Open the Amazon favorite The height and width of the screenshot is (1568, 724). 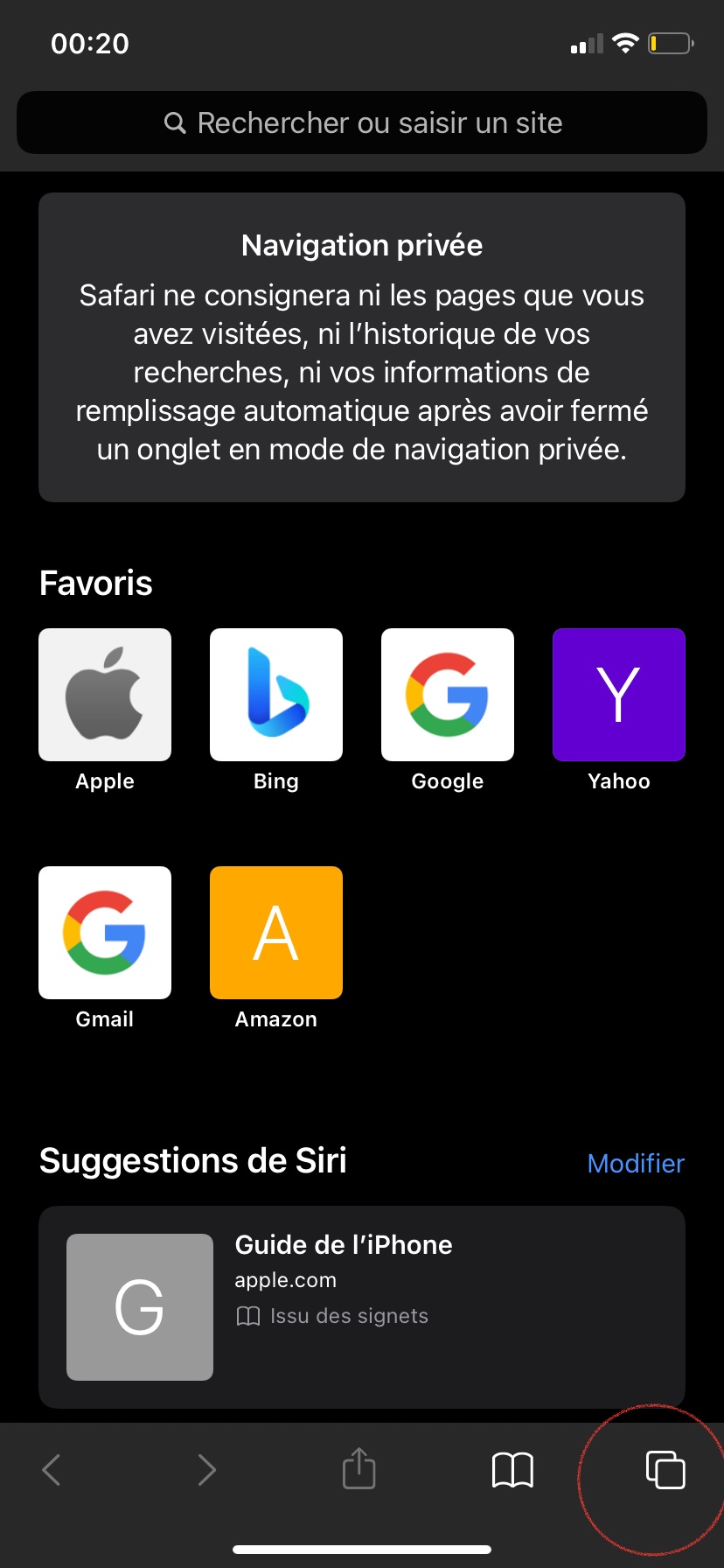(276, 933)
